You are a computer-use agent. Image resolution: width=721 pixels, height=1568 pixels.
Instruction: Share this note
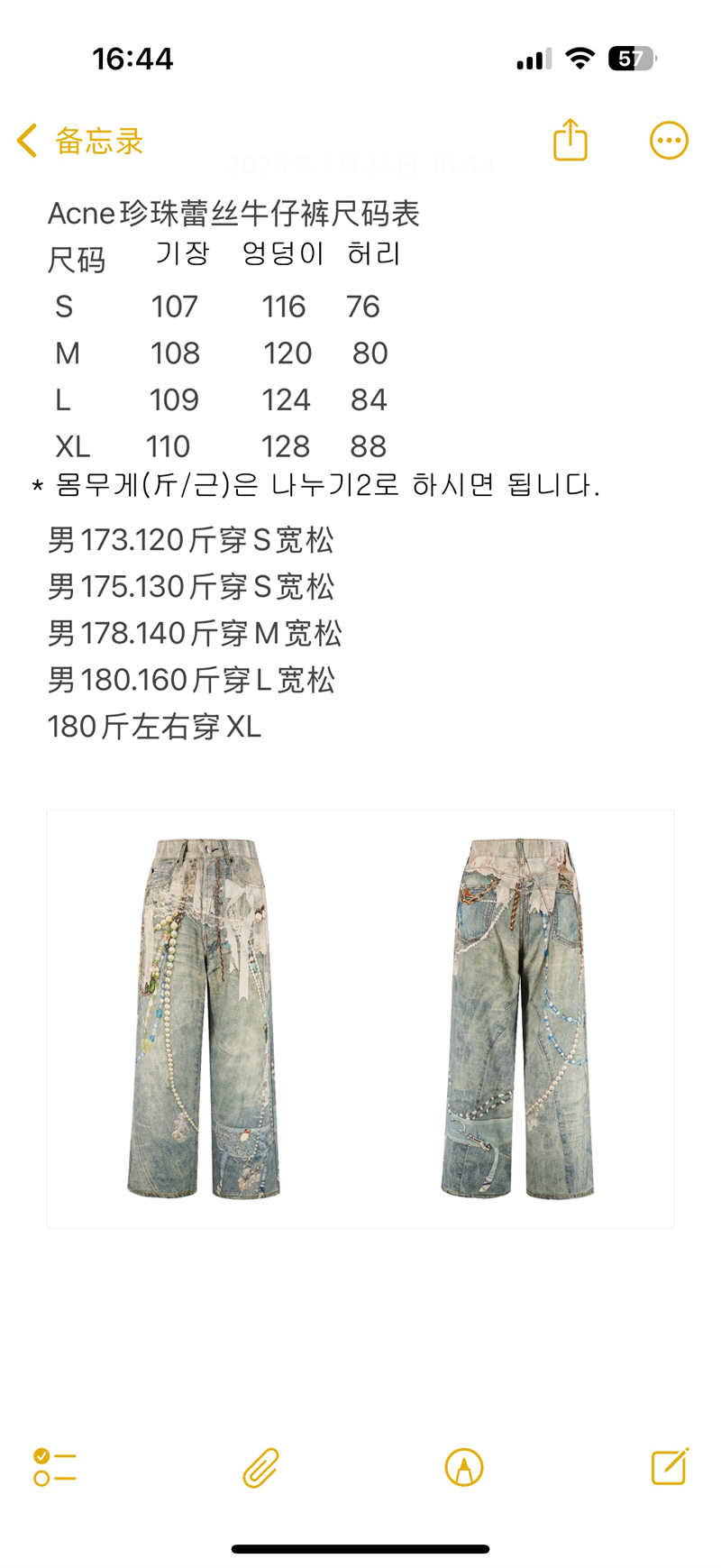pos(570,140)
